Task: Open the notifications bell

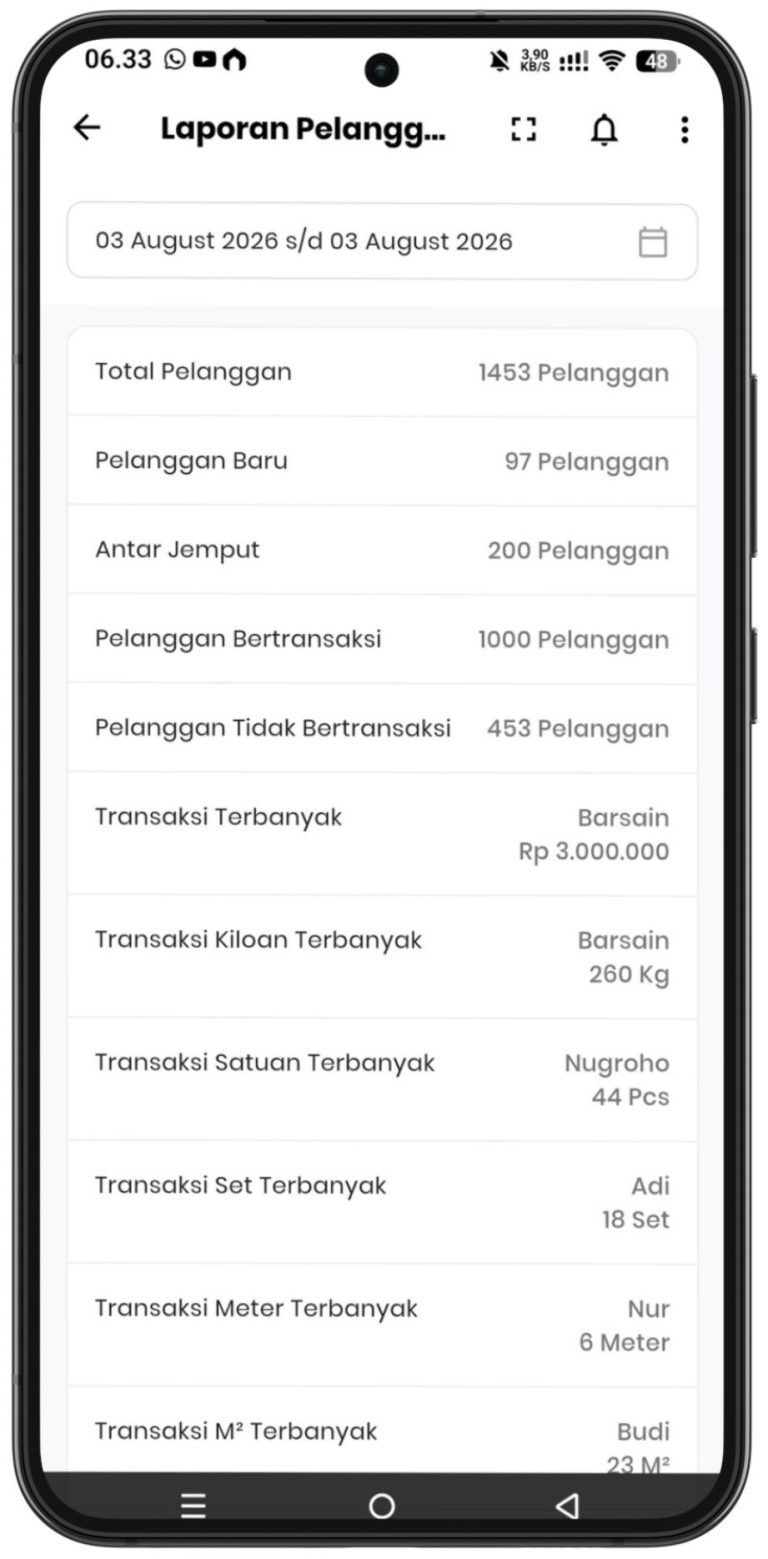Action: point(604,129)
